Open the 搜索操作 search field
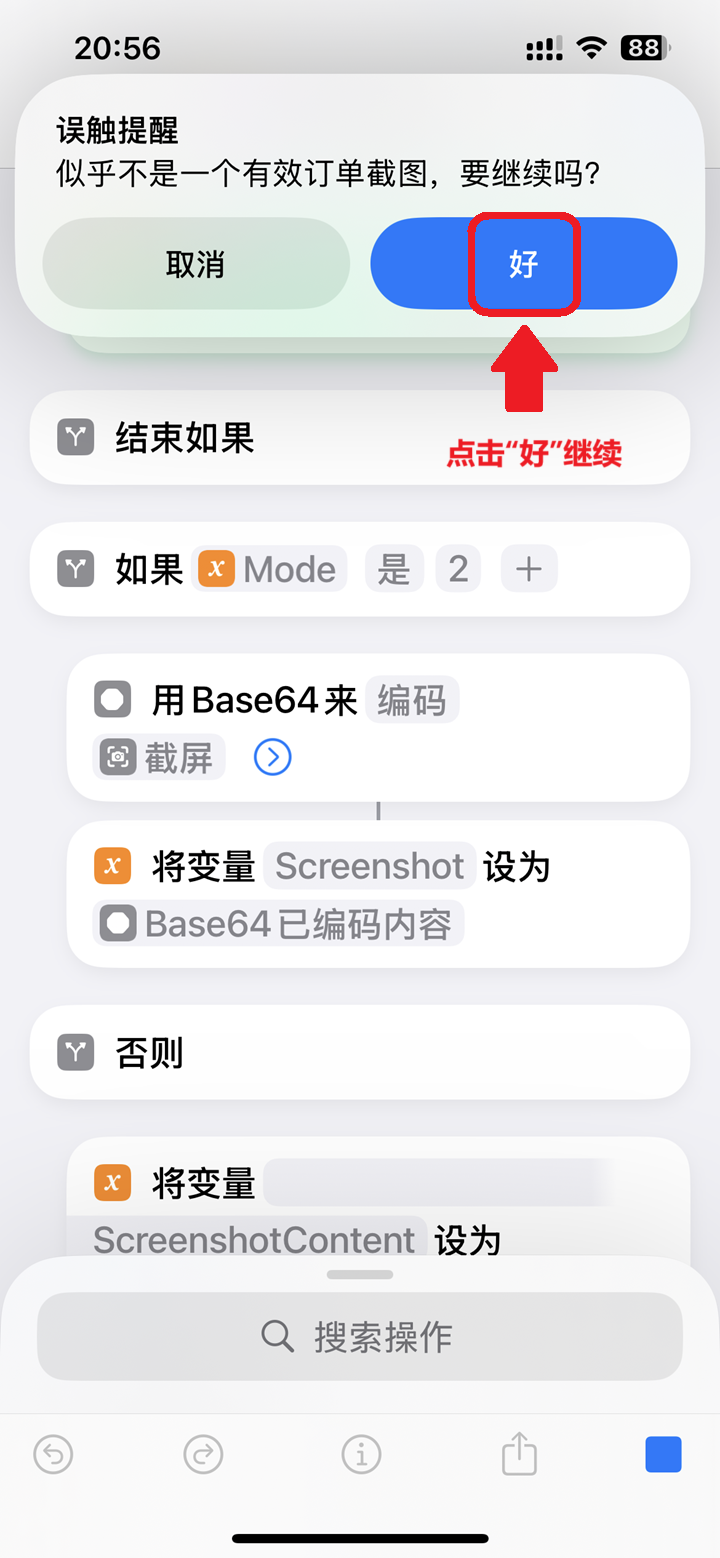The height and width of the screenshot is (1558, 720). point(360,1336)
